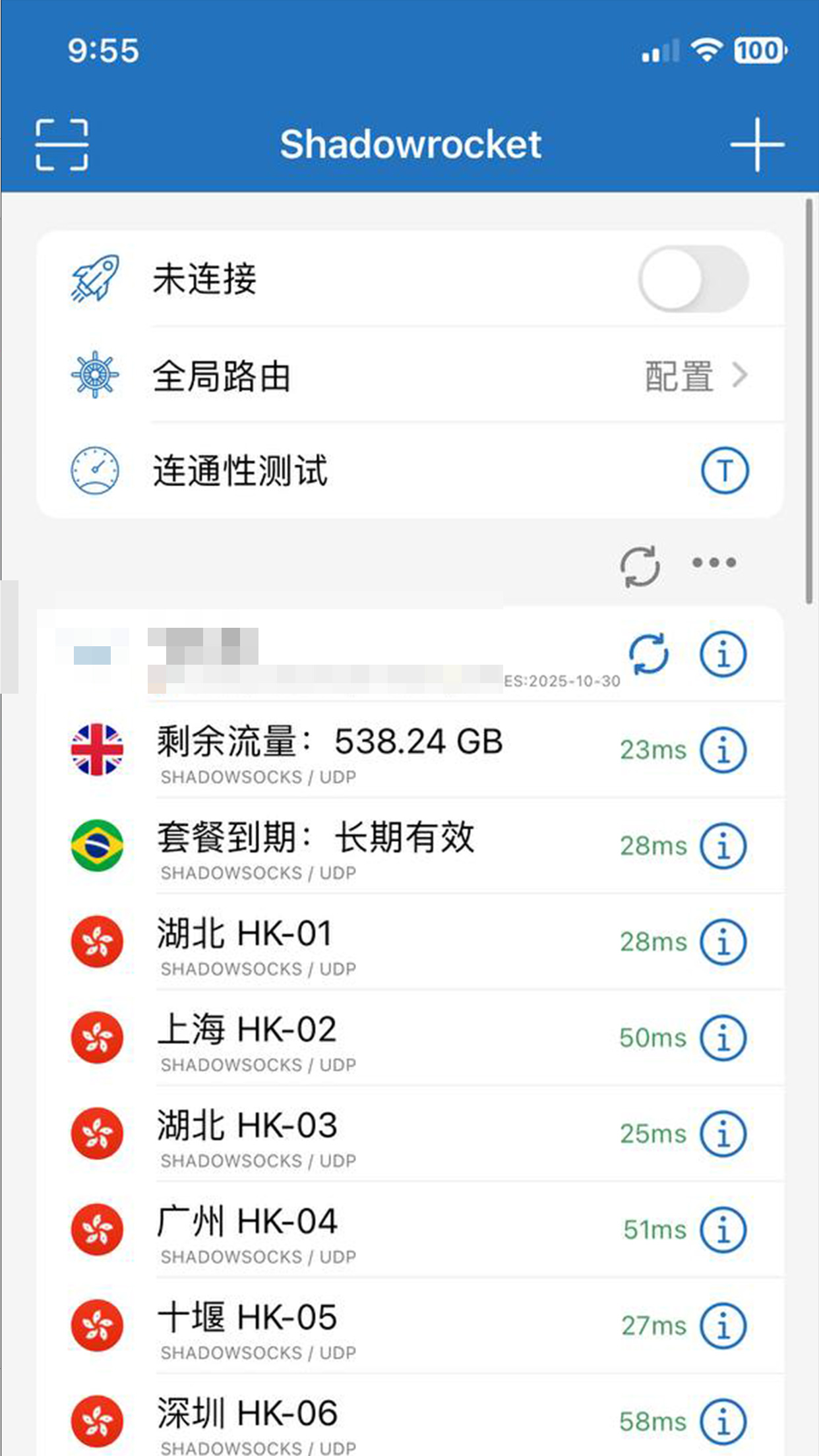Add a new server with plus icon
This screenshot has width=819, height=1456.
(x=757, y=145)
